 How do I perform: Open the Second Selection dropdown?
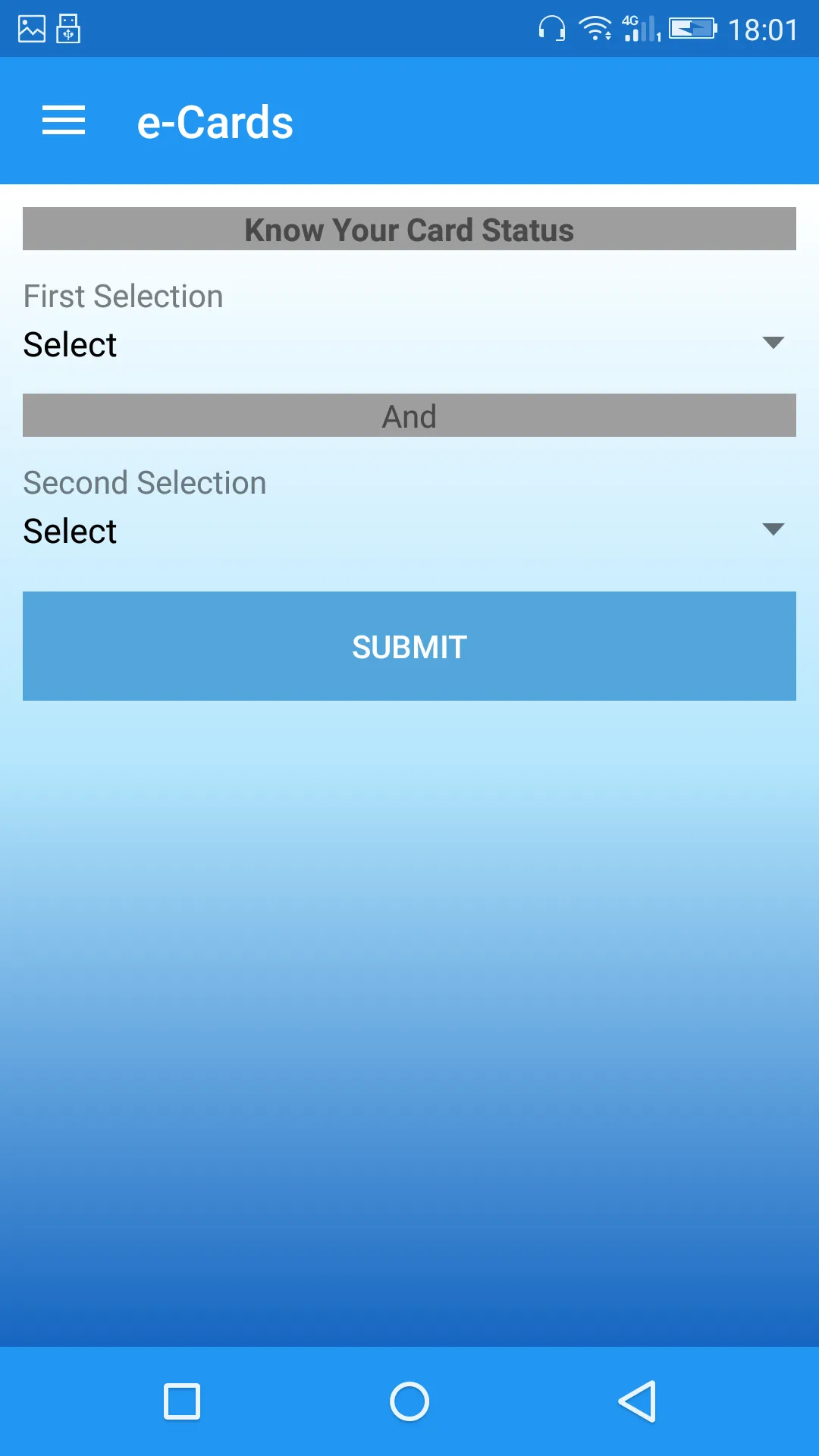click(409, 531)
